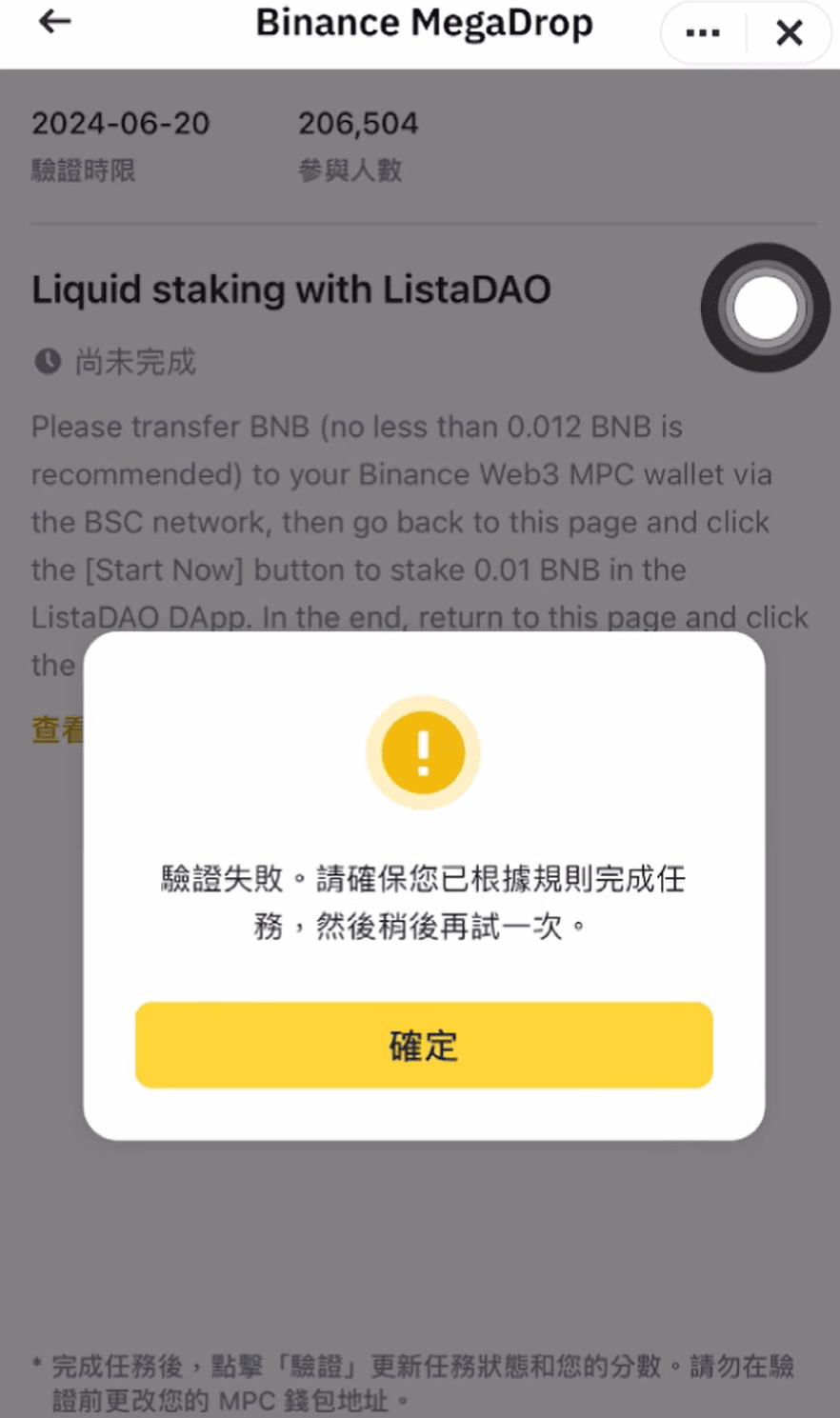840x1418 pixels.
Task: Confirm the failed verification dialog with 確定
Action: (x=424, y=1045)
